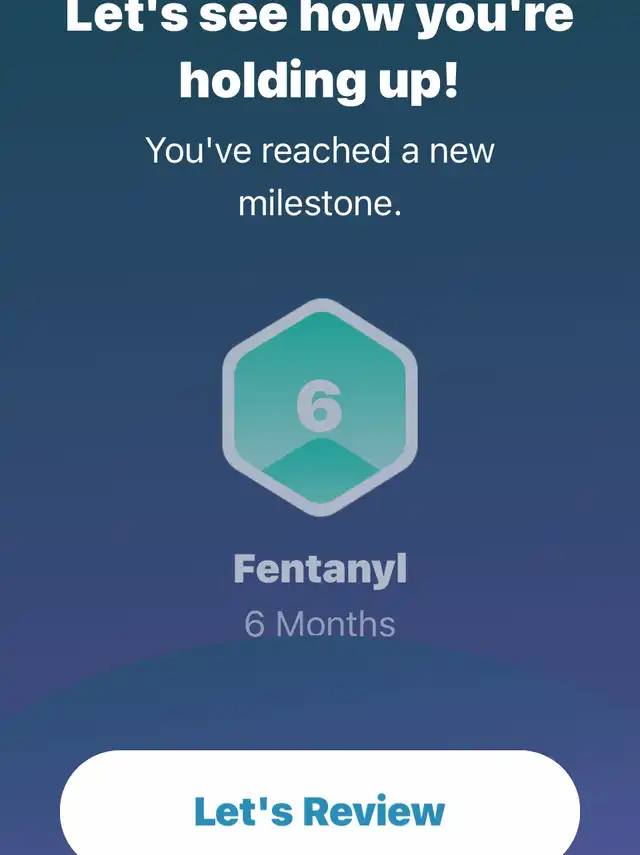This screenshot has width=640, height=855.
Task: Tap the Let's Review button
Action: (319, 808)
